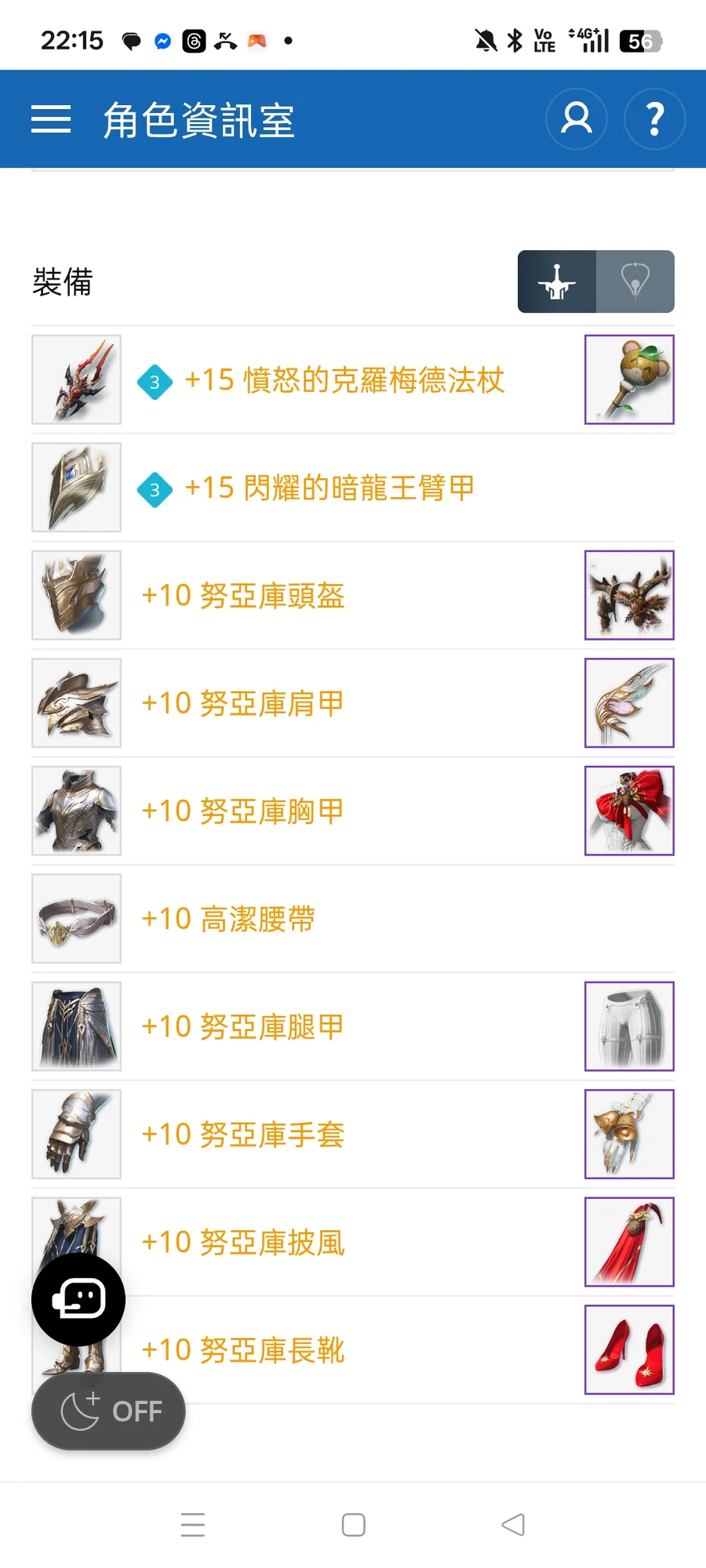
Task: View +10 努亞庫肩甲 item
Action: [x=243, y=703]
